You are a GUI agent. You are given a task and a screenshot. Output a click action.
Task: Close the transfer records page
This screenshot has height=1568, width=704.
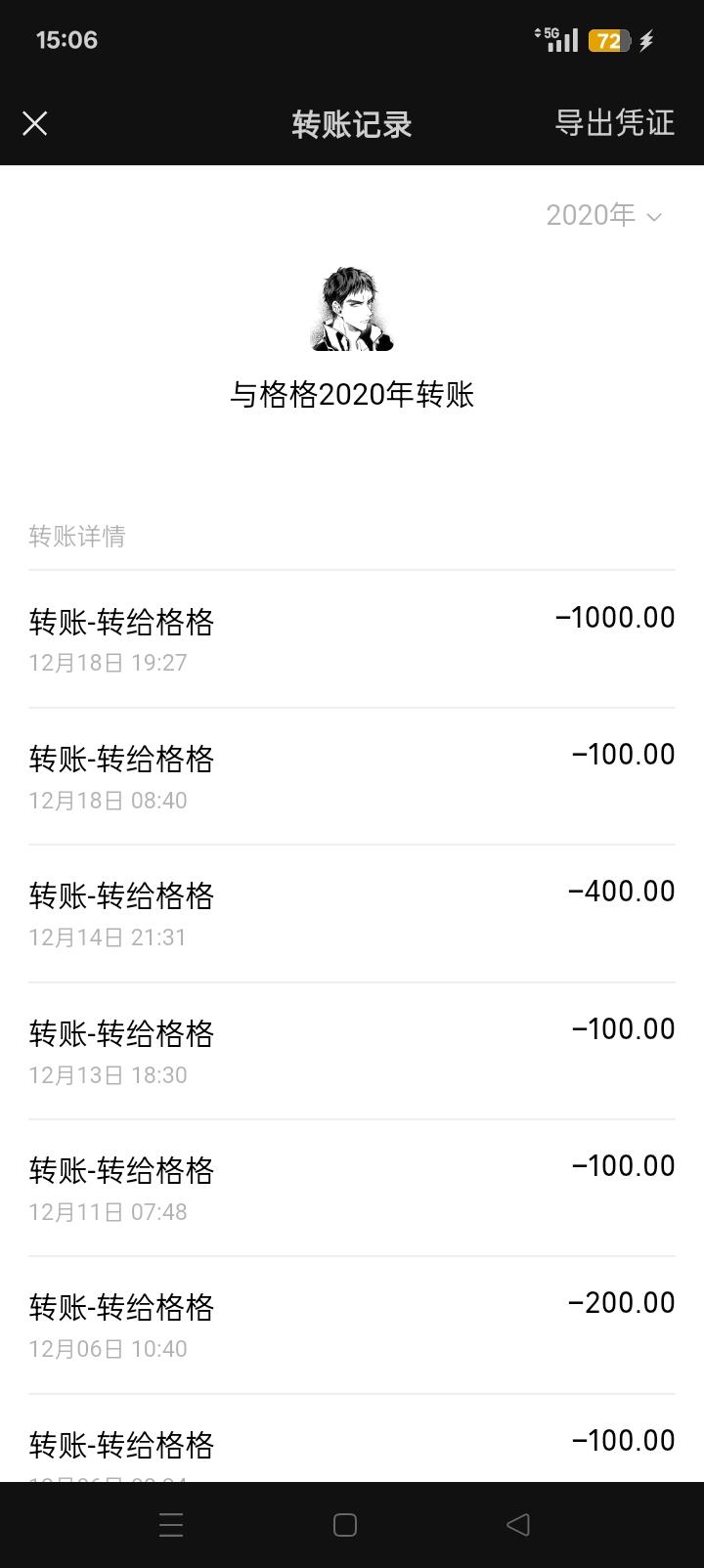(x=35, y=123)
